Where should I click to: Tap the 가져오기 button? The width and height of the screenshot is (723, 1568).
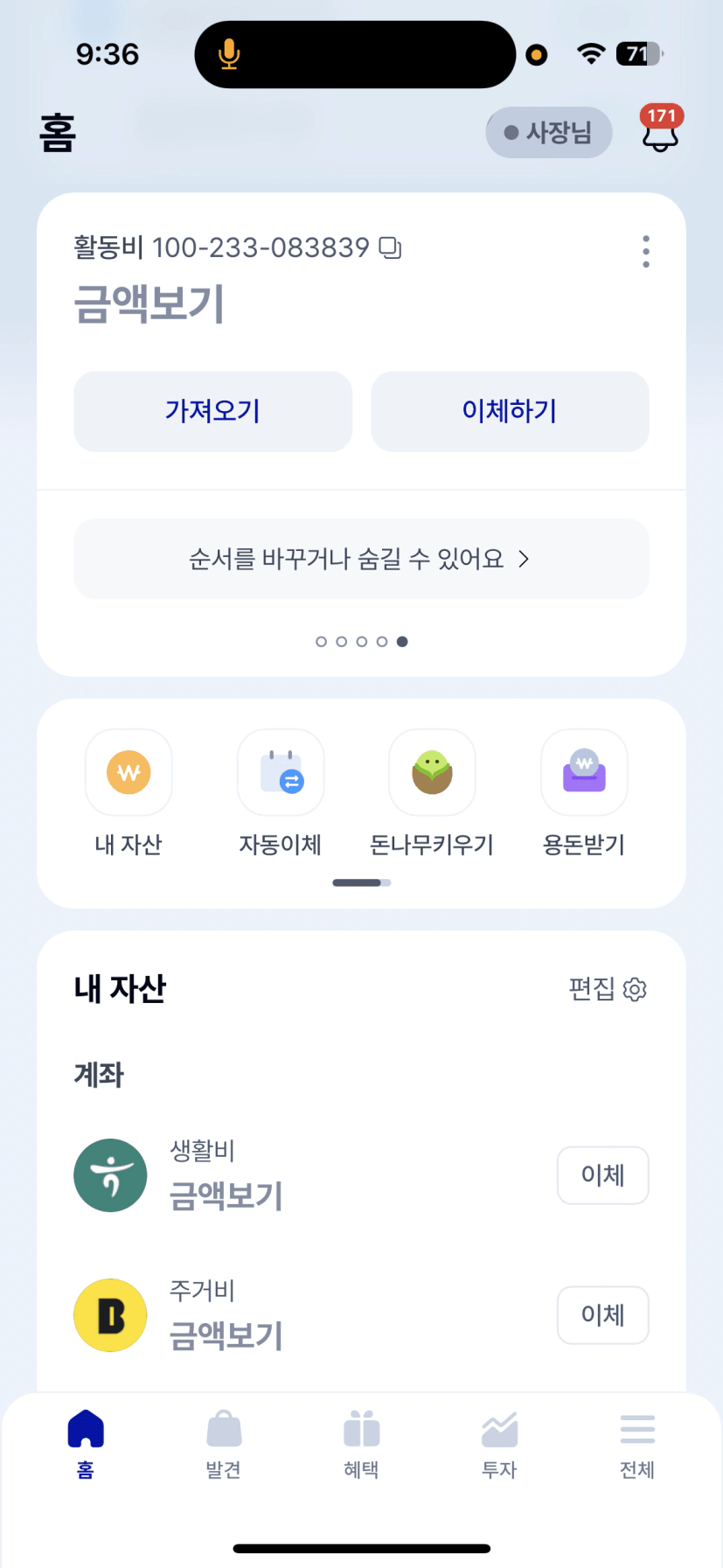point(212,411)
